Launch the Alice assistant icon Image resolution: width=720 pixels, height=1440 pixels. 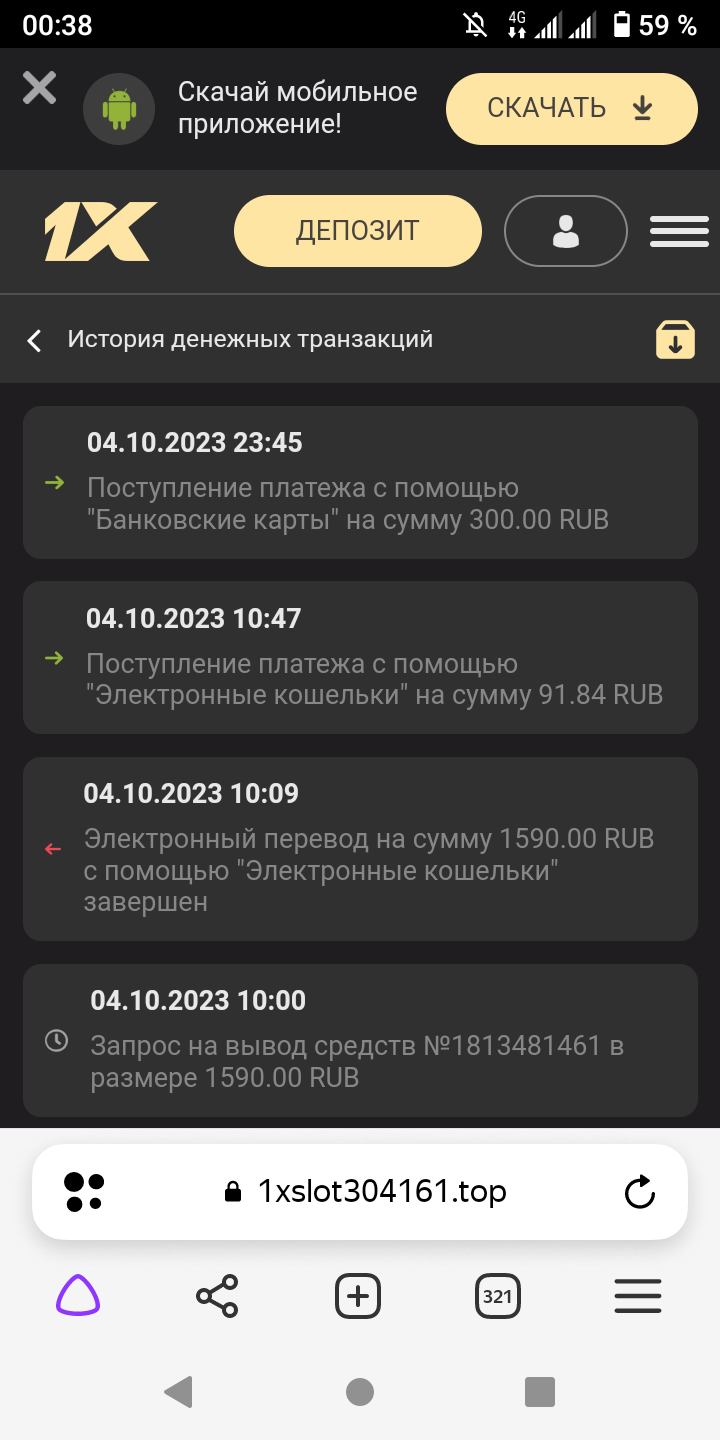(78, 1297)
